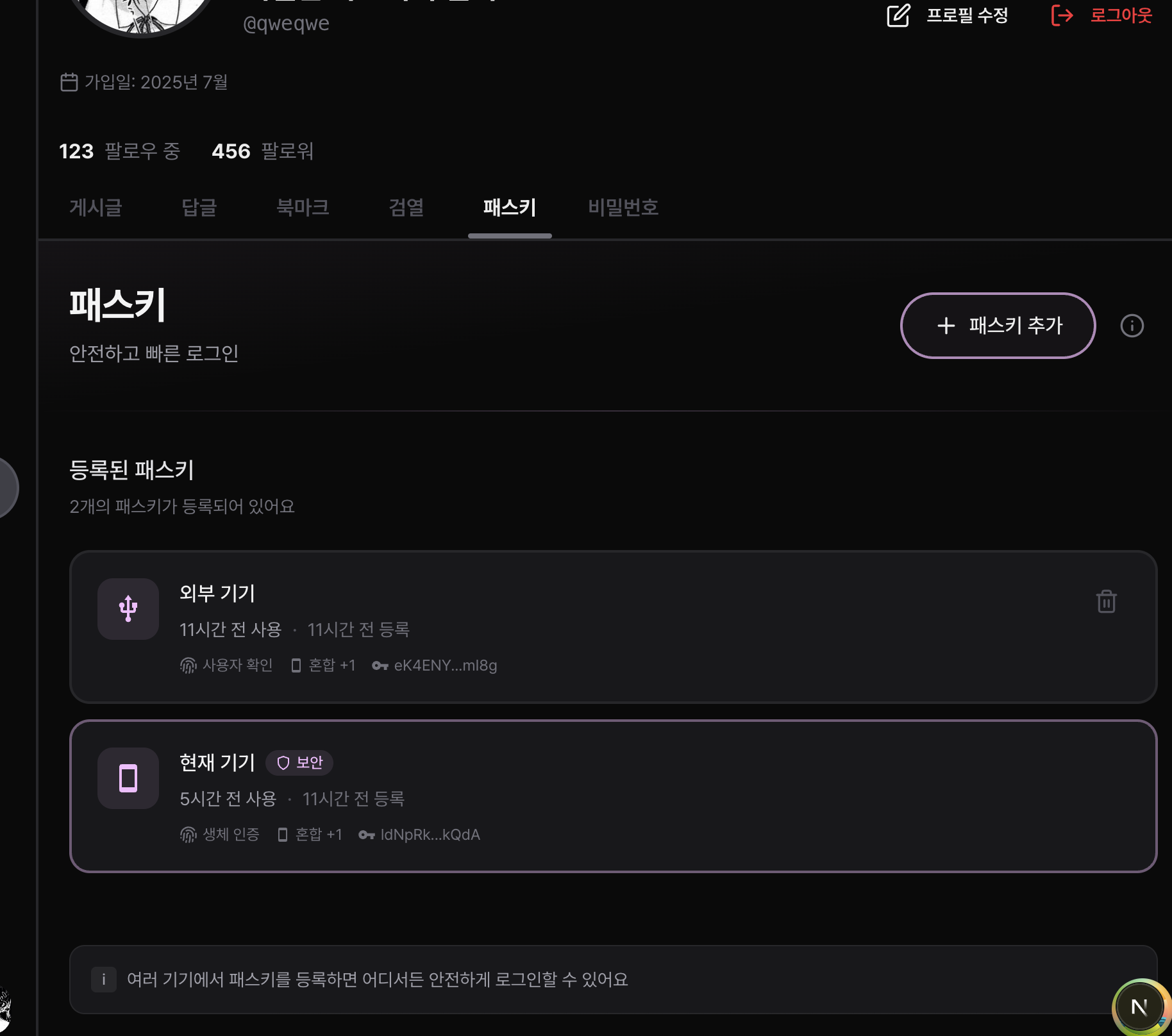
Task: Open the passkey info icon
Action: (x=1132, y=326)
